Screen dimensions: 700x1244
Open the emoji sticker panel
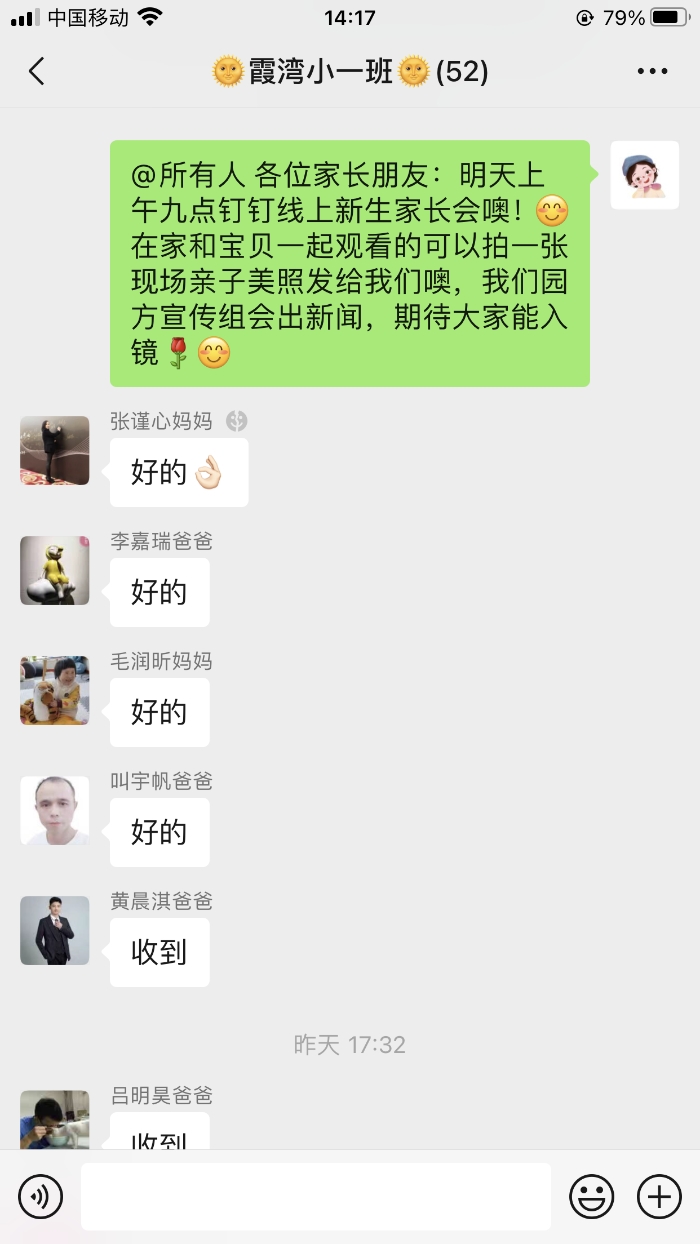coord(592,1196)
